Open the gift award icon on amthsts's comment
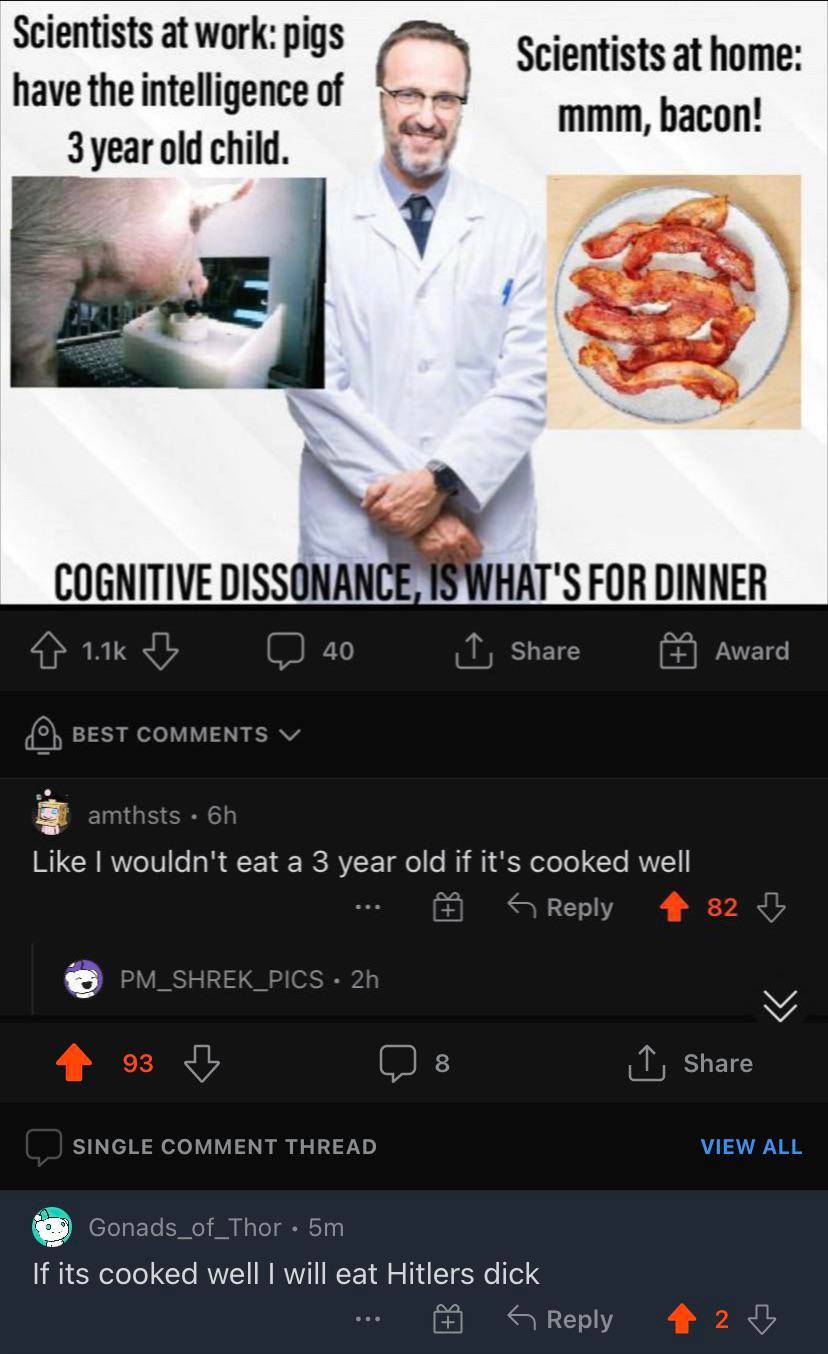 click(x=447, y=907)
